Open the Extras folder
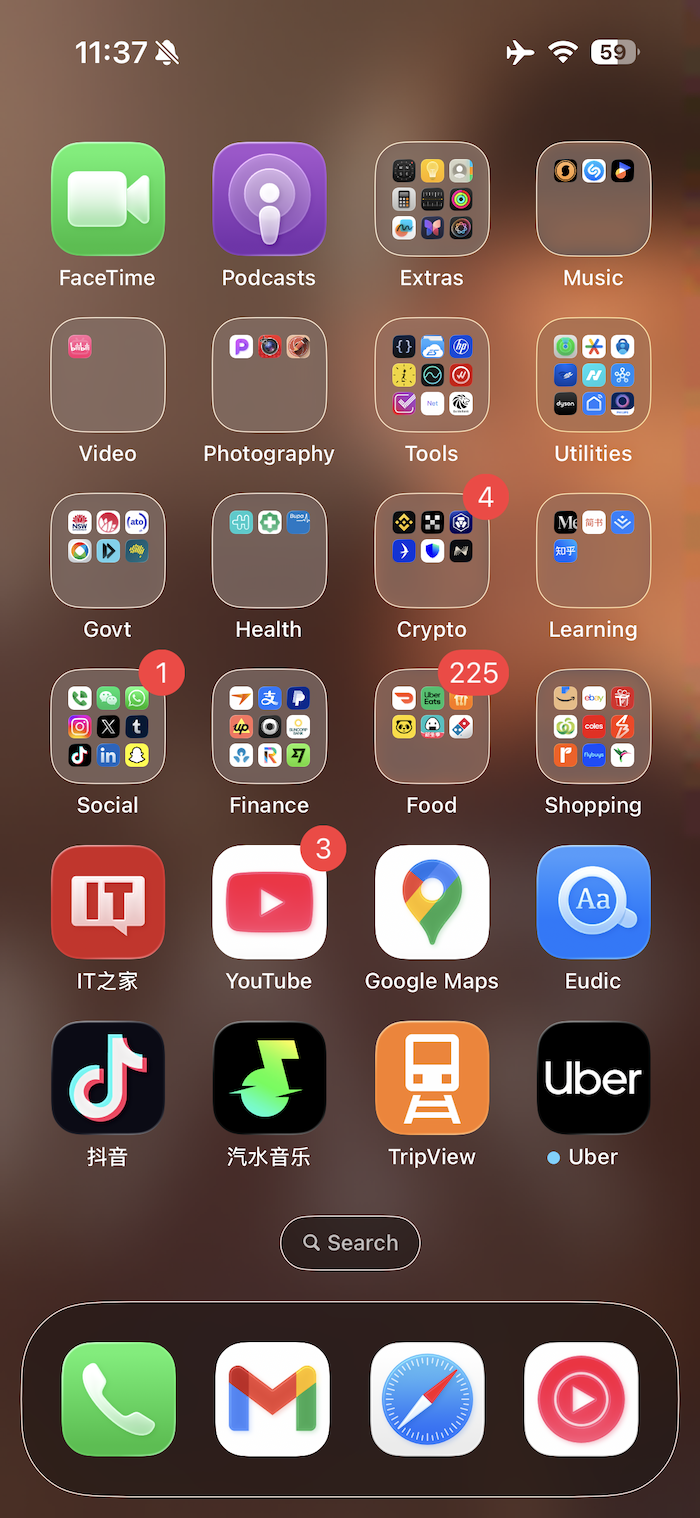Screen dimensions: 700x1518 [431, 199]
